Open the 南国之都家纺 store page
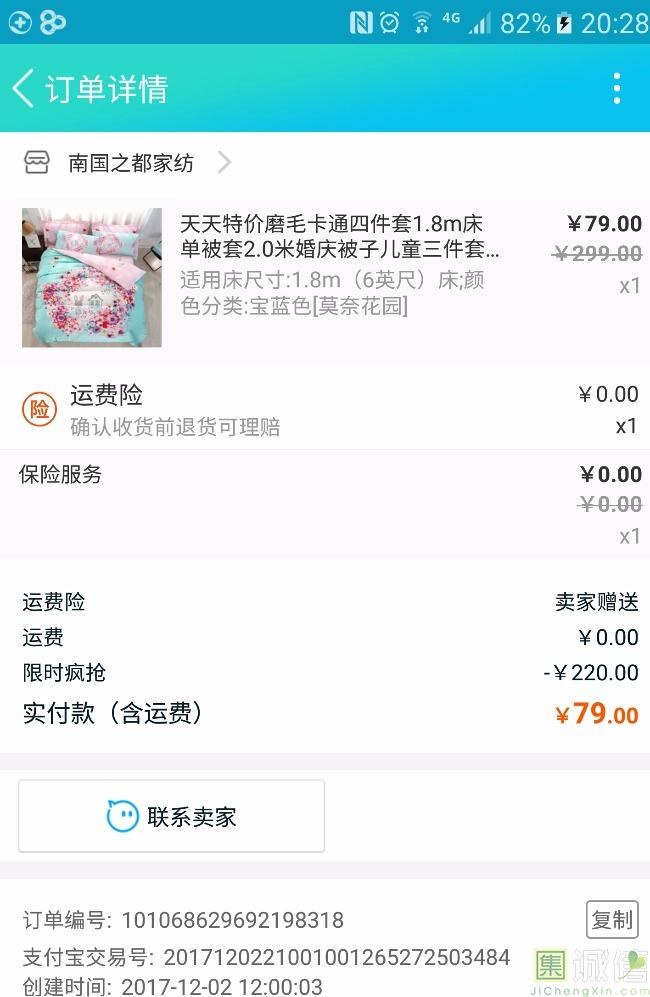The height and width of the screenshot is (997, 650). 130,163
